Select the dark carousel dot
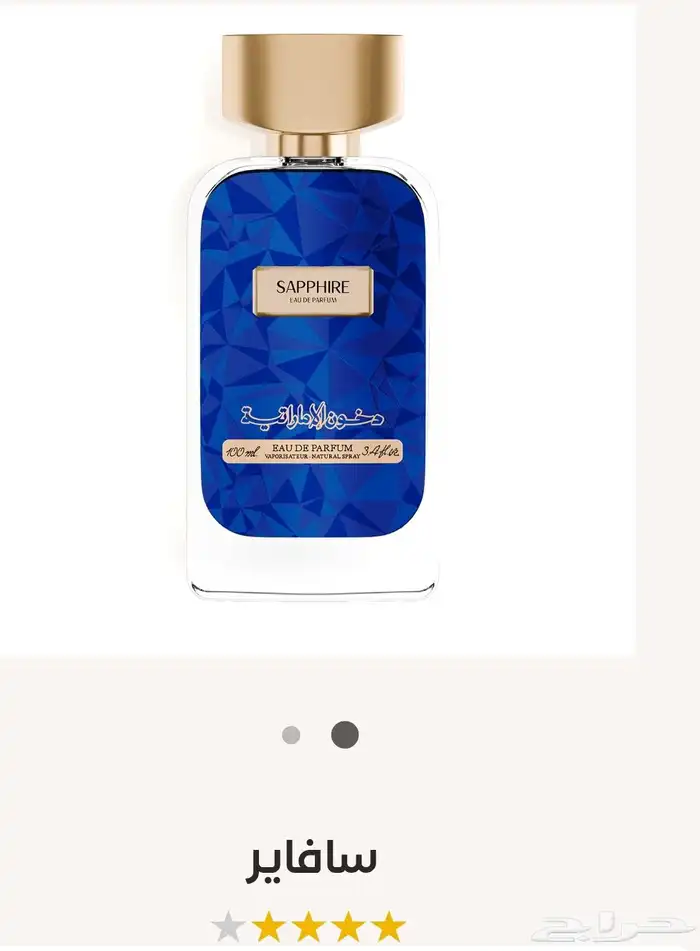 (x=345, y=735)
